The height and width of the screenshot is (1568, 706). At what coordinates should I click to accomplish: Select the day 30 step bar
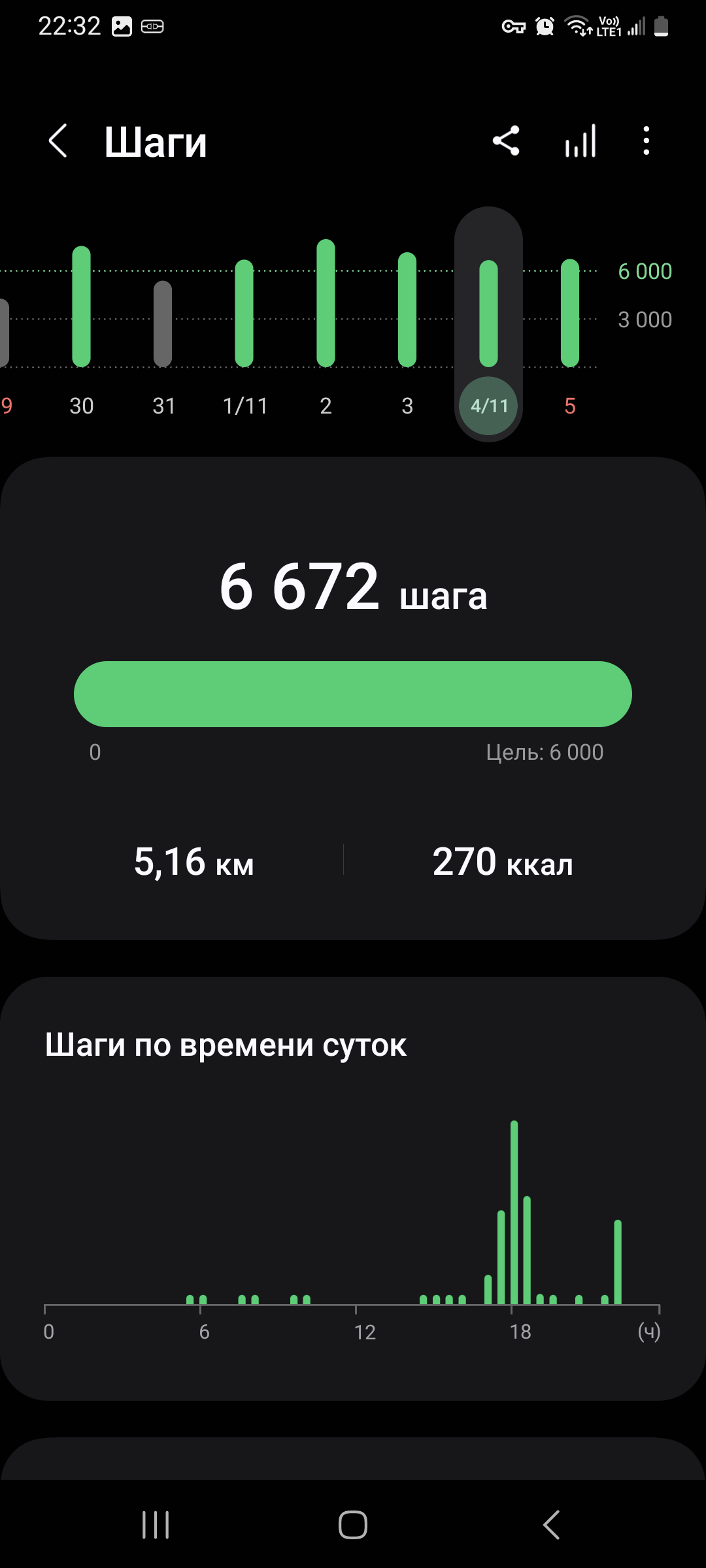(x=82, y=307)
